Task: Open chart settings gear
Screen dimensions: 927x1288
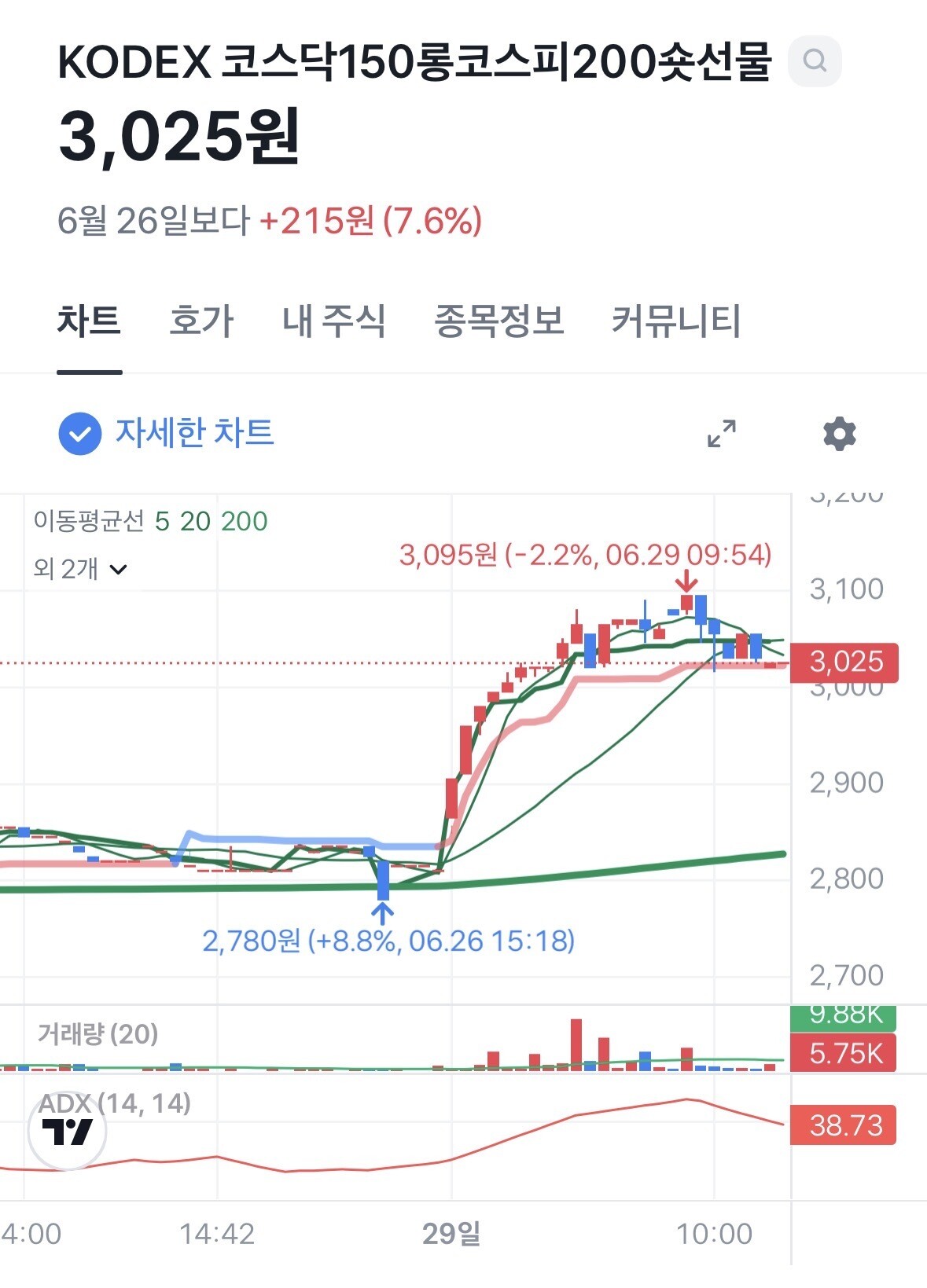Action: coord(839,433)
